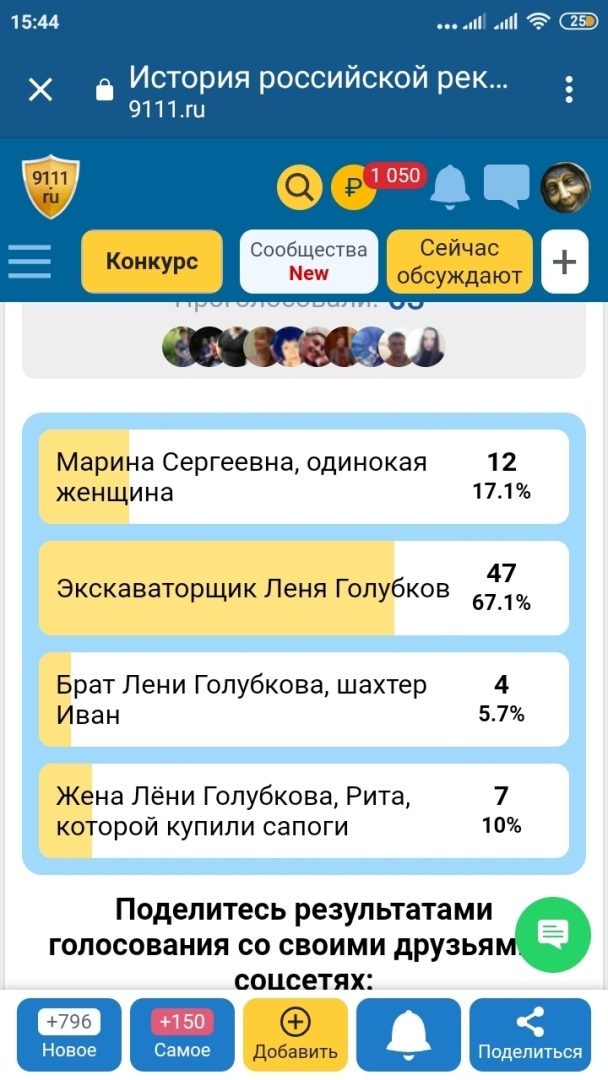The image size is (608, 1080).
Task: Open the messages chat bubble
Action: [x=506, y=186]
